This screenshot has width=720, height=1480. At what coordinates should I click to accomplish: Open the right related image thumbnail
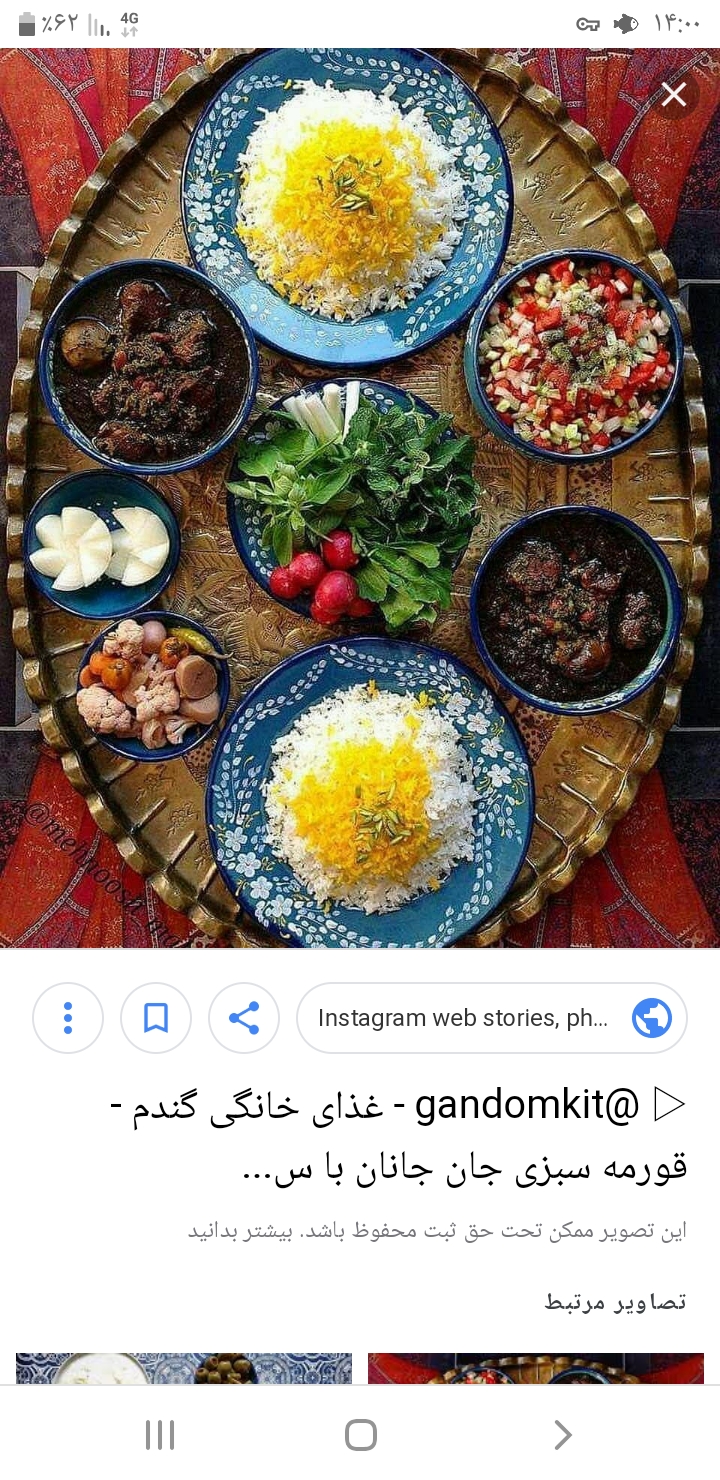pos(536,1368)
